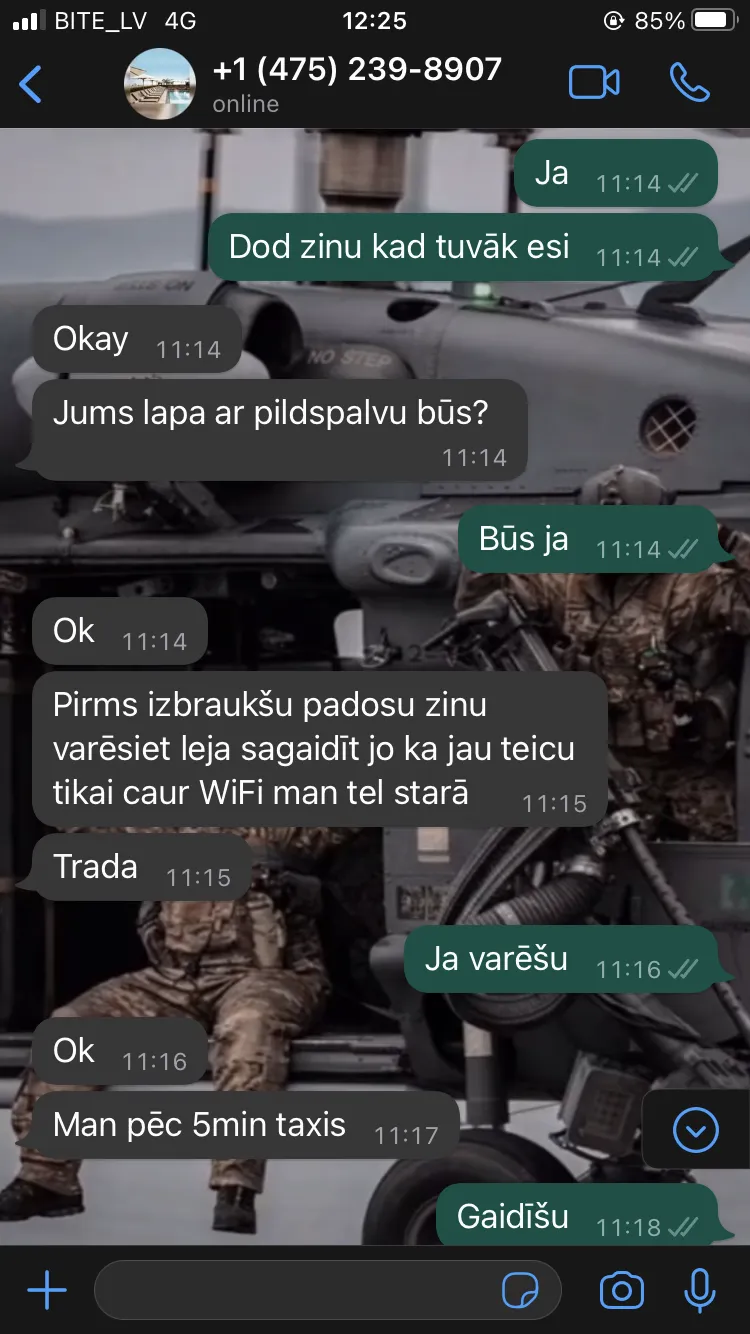The image size is (750, 1334).
Task: Go back to the chat list
Action: pyautogui.click(x=31, y=85)
